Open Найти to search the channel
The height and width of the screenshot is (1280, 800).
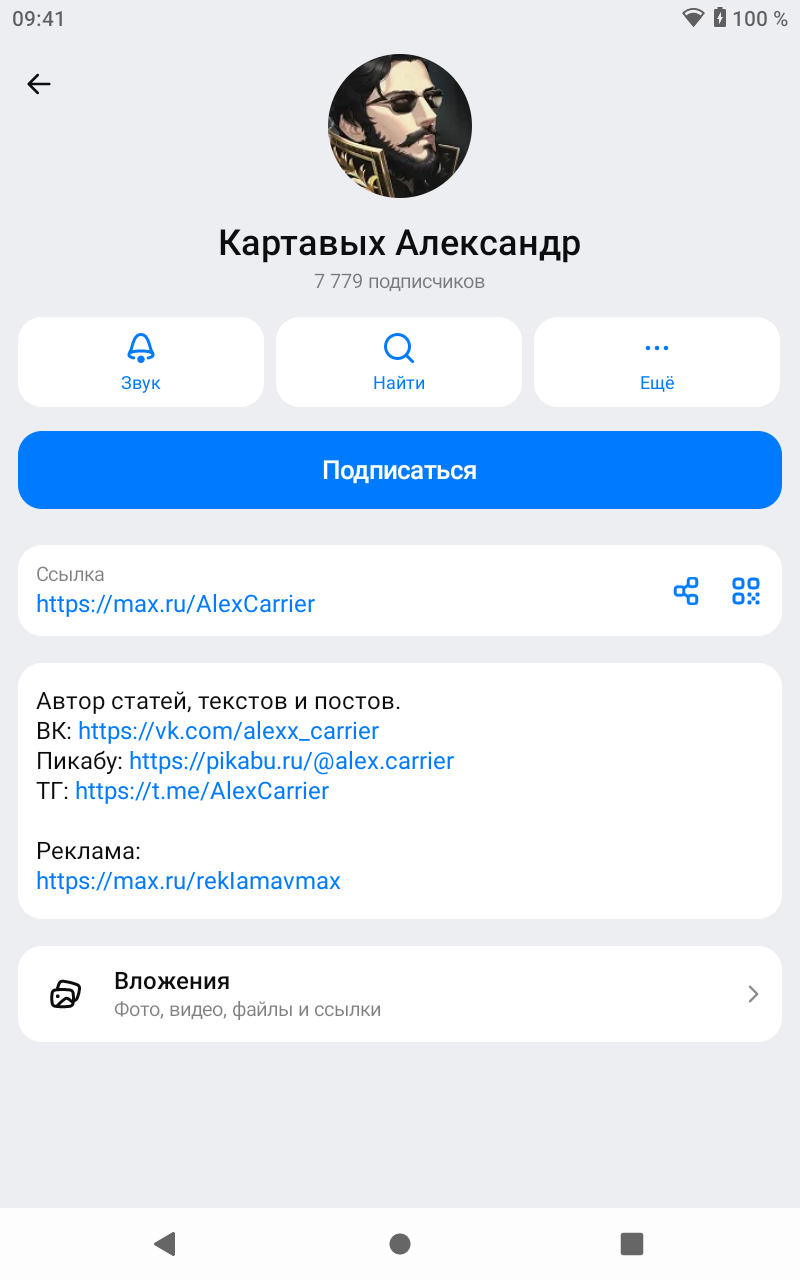[399, 362]
